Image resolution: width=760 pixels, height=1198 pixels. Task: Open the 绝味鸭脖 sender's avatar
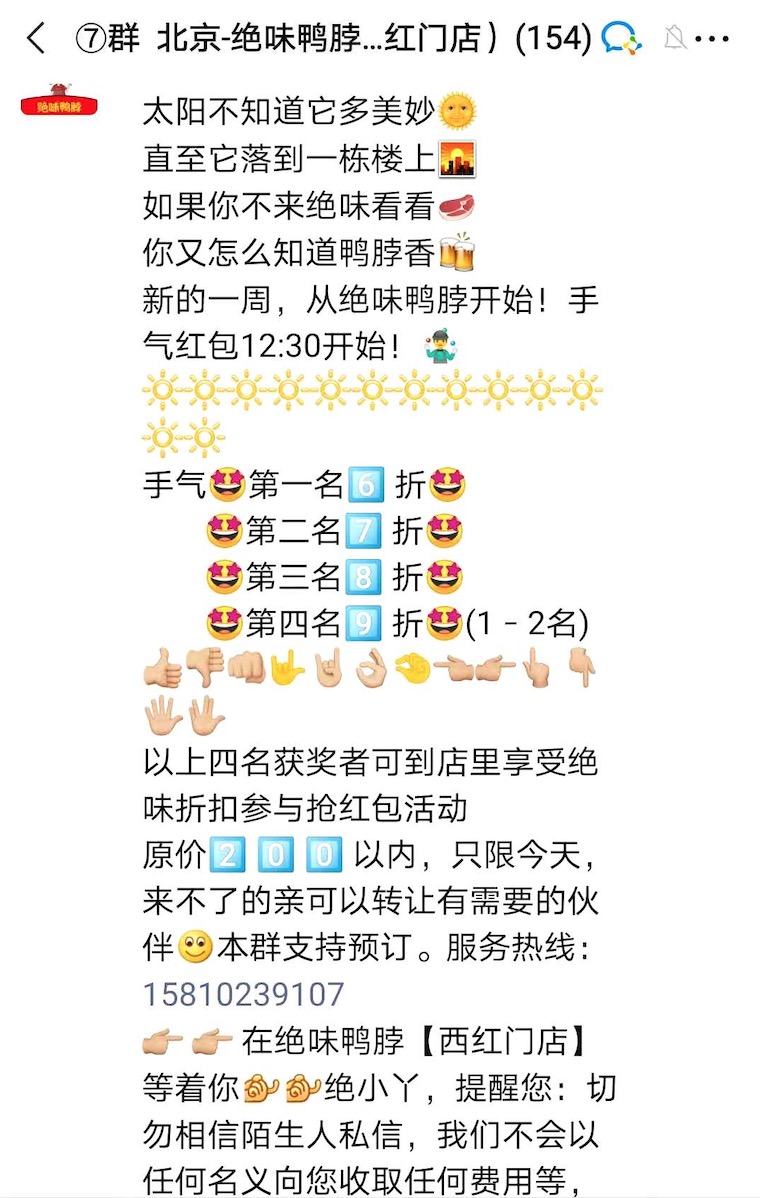(60, 102)
